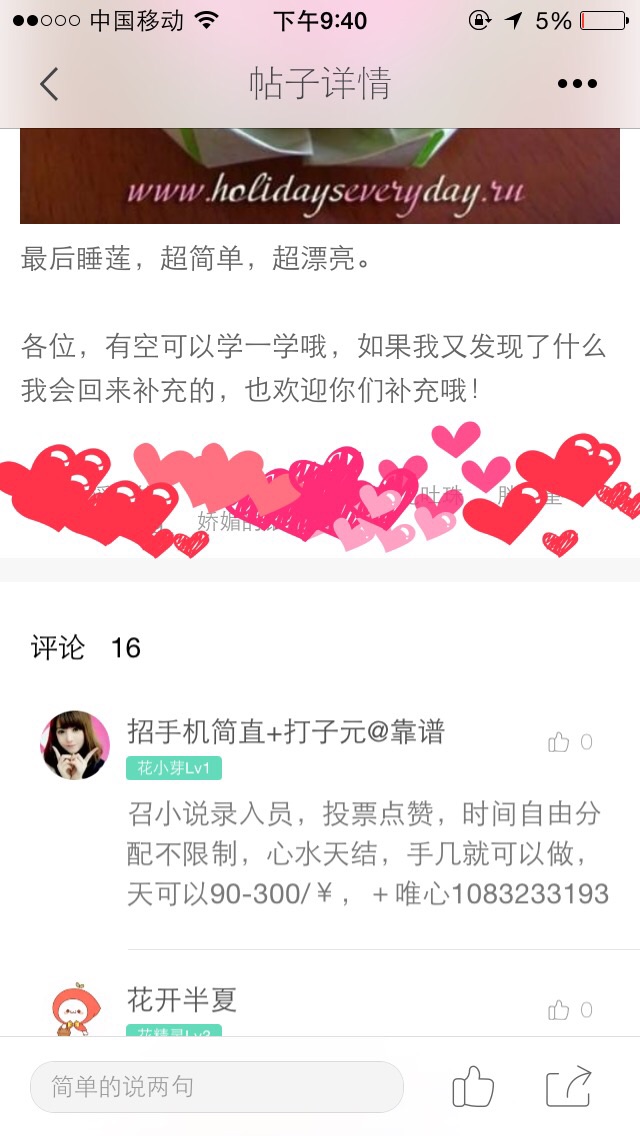640x1136 pixels.
Task: Tap the 简单的说两句 comment box
Action: coord(217,1087)
